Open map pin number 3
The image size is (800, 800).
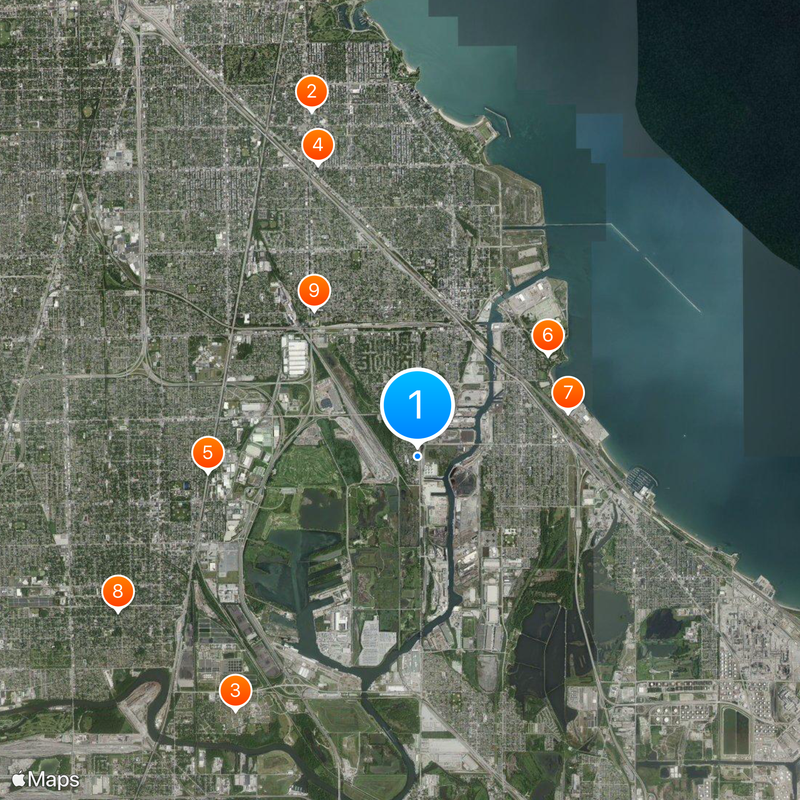pyautogui.click(x=235, y=689)
